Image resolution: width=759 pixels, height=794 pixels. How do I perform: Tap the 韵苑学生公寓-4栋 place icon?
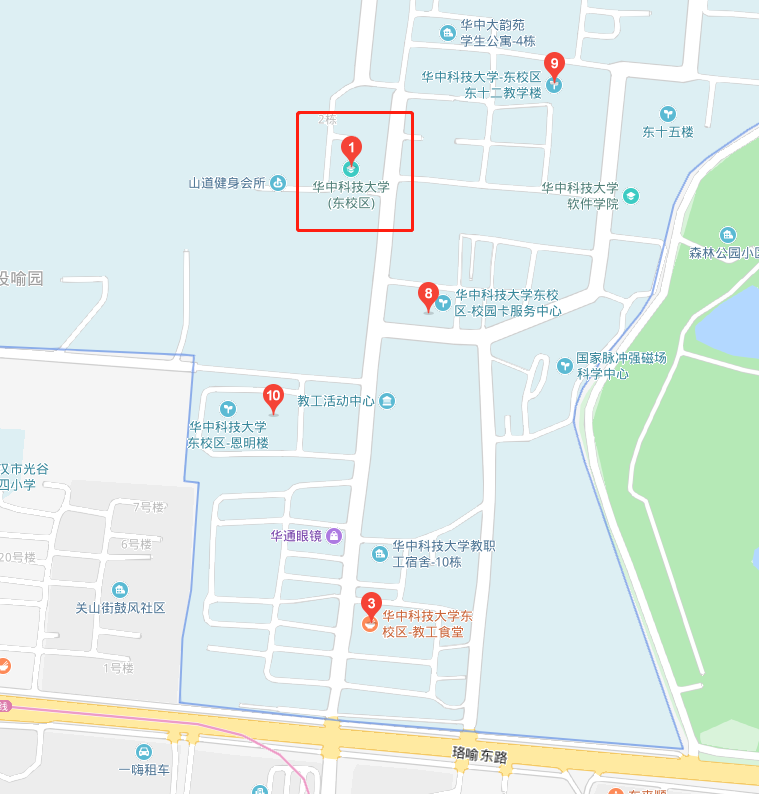[x=447, y=33]
